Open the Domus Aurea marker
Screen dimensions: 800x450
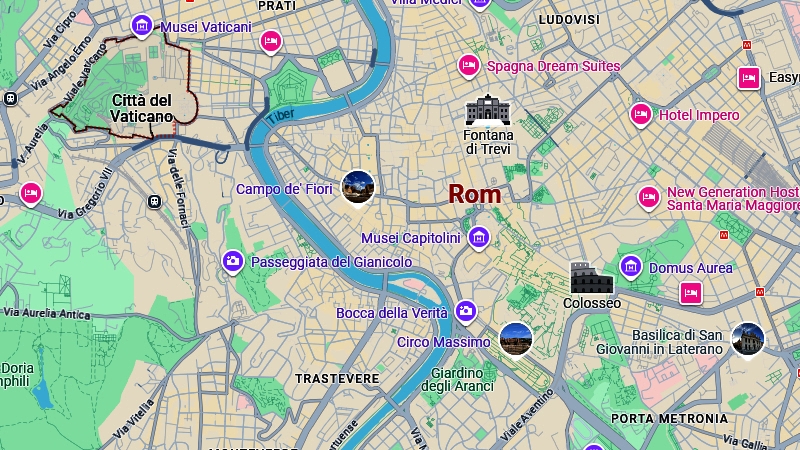pos(630,267)
